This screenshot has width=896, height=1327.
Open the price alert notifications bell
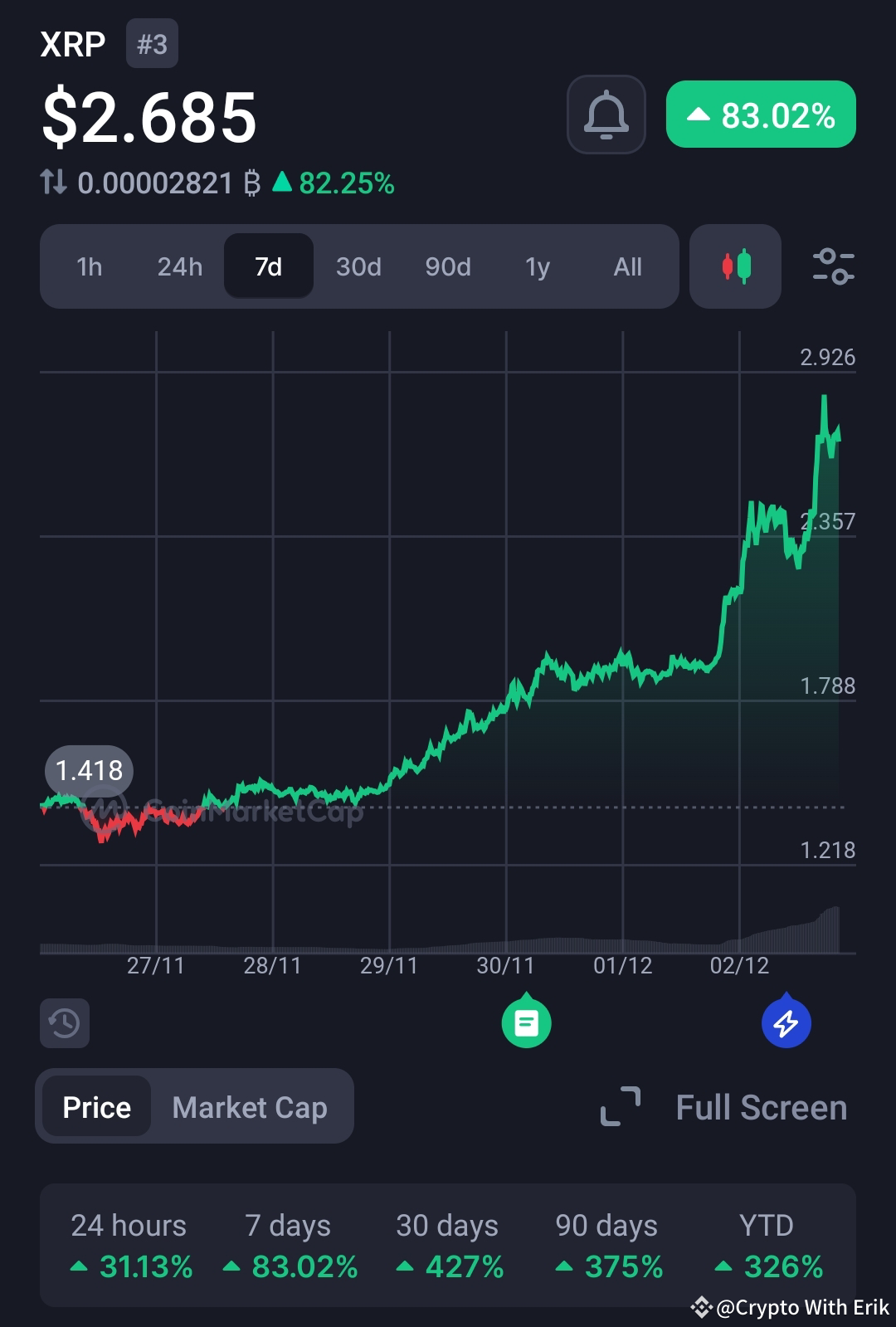(x=606, y=115)
